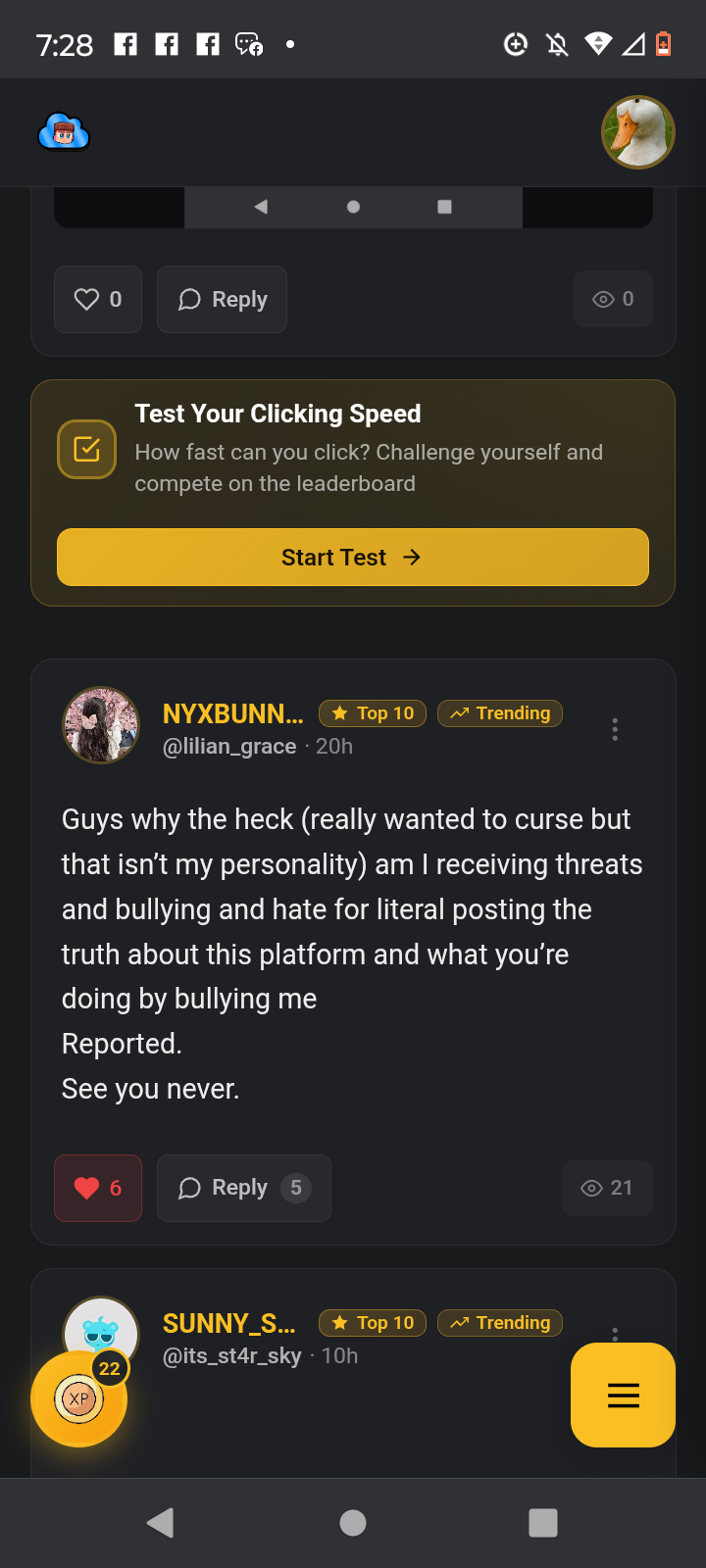This screenshot has height=1568, width=706.
Task: Reply to NYXBUNN's post
Action: (x=243, y=1188)
